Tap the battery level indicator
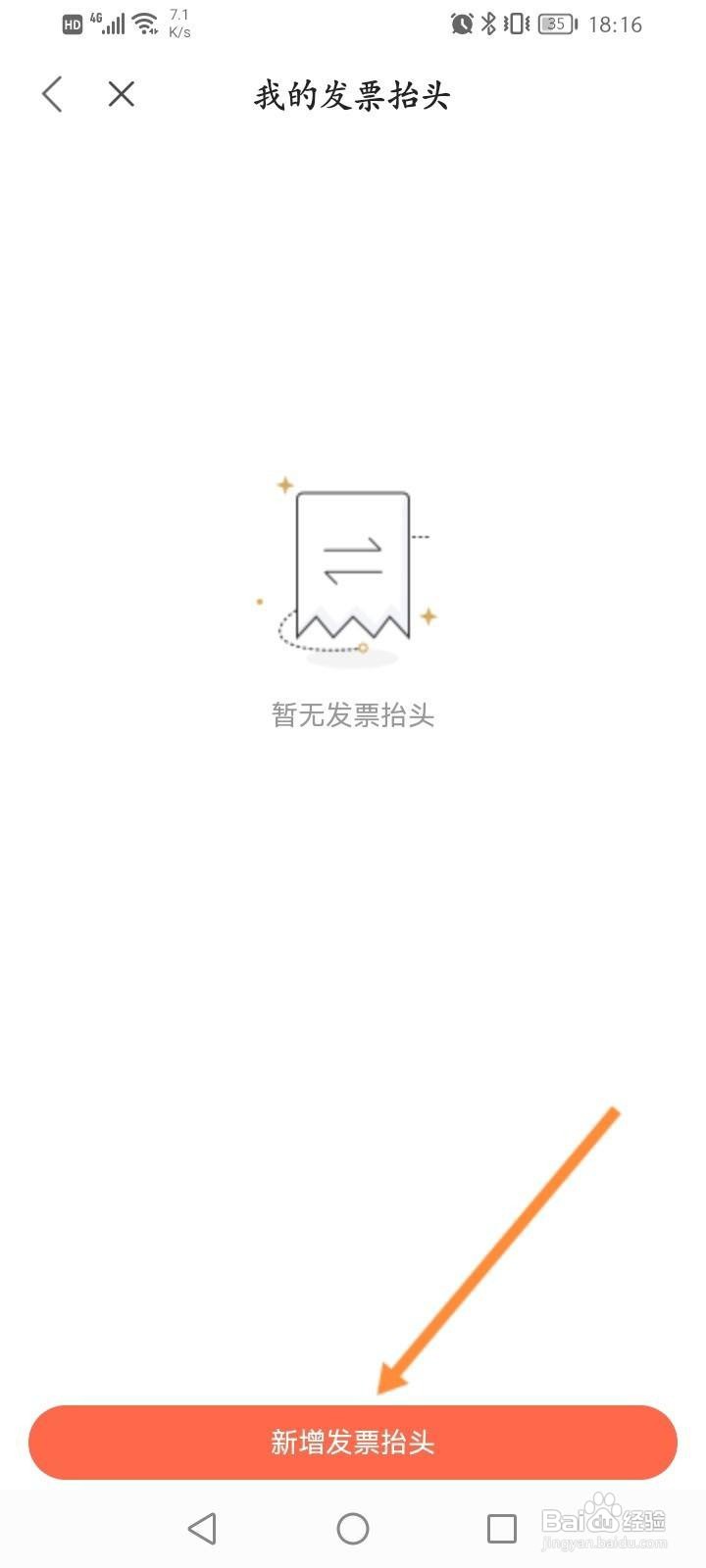Image resolution: width=706 pixels, height=1568 pixels. [555, 24]
